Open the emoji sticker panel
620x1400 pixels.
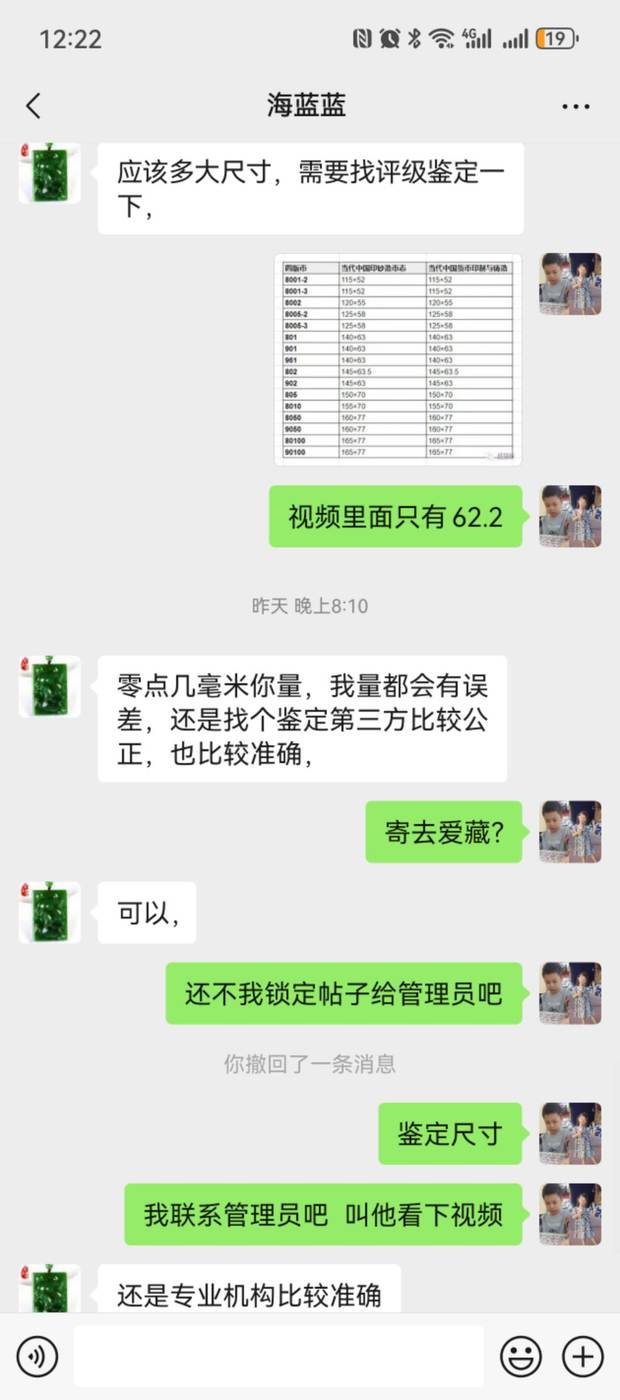click(521, 1357)
